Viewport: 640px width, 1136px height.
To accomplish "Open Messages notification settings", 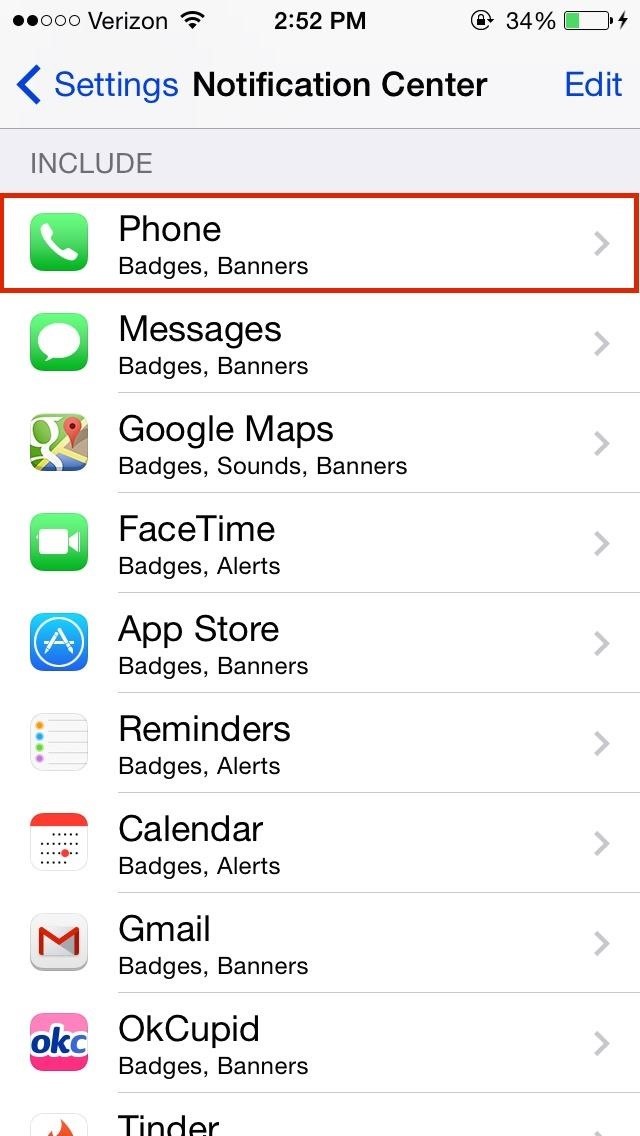I will 320,343.
